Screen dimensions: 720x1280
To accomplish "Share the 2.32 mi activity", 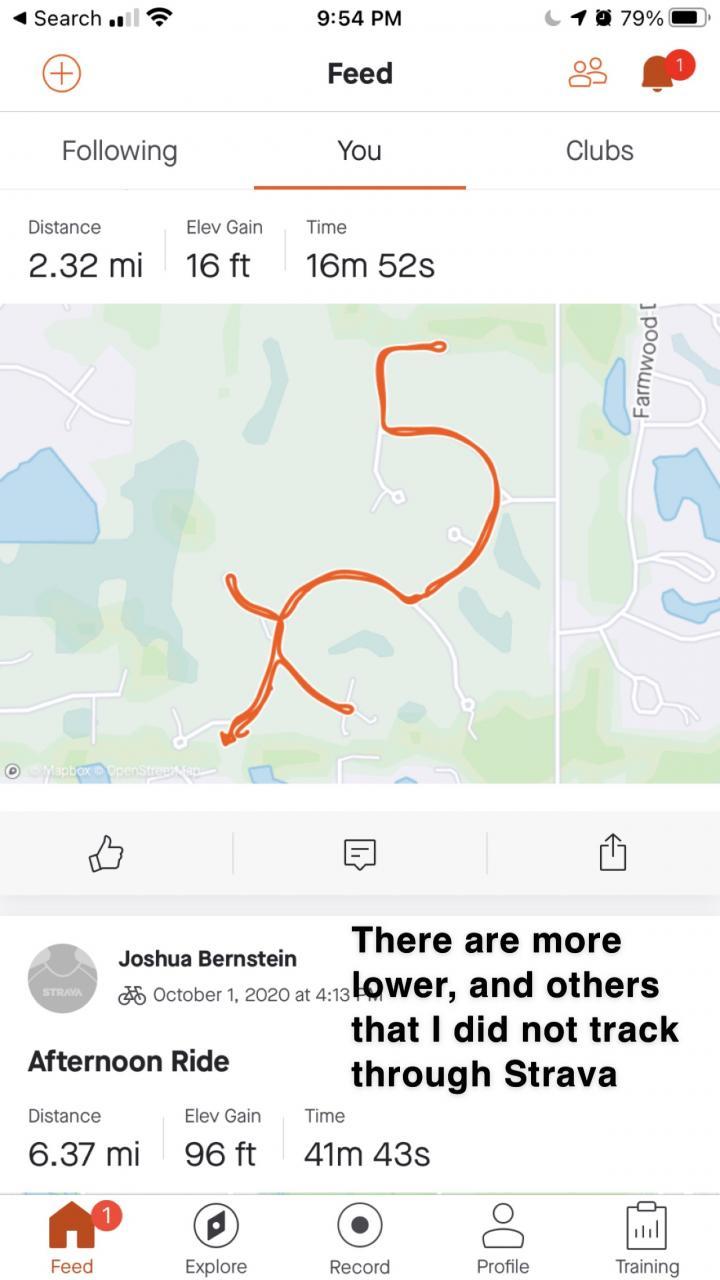I will click(612, 853).
